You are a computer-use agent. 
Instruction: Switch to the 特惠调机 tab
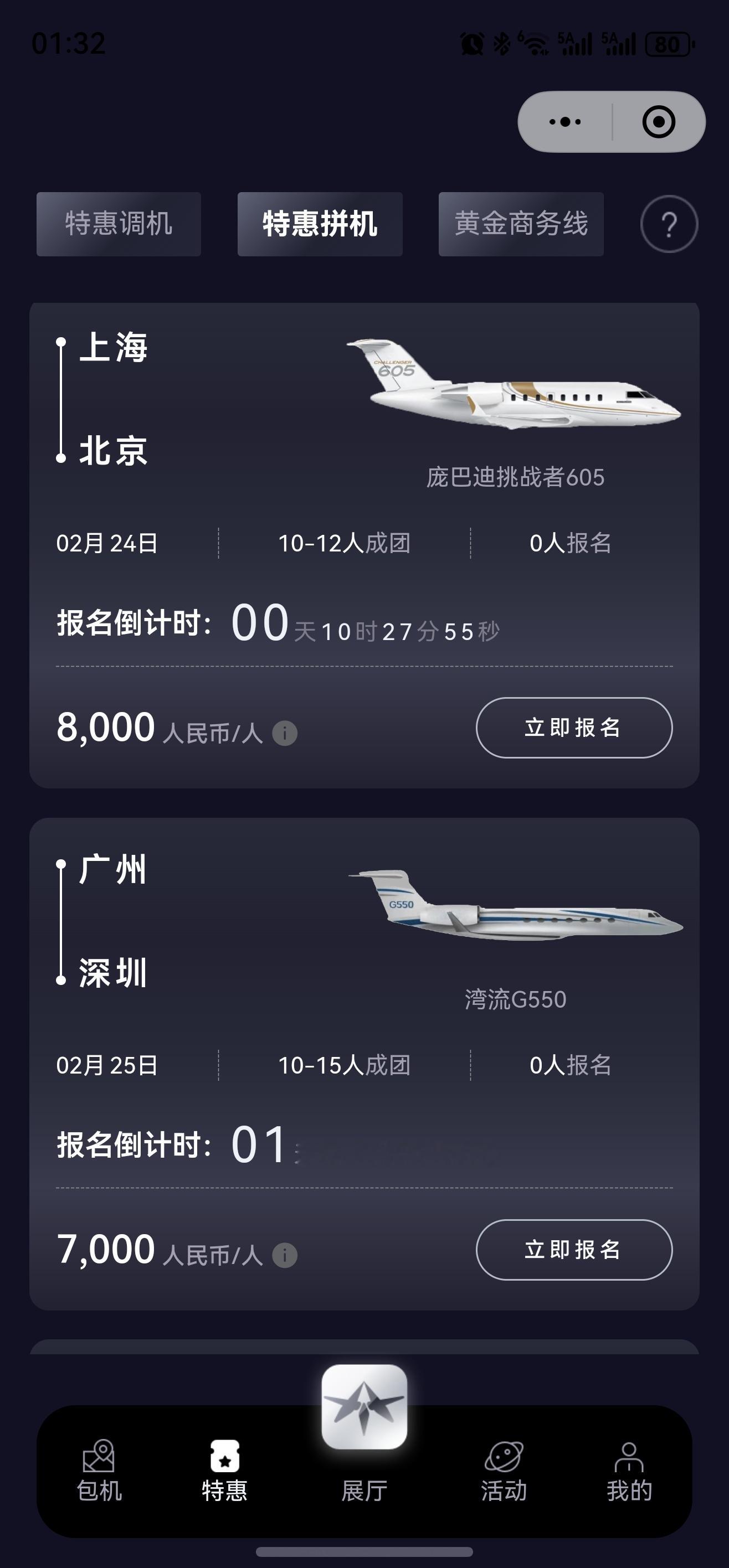pyautogui.click(x=119, y=224)
